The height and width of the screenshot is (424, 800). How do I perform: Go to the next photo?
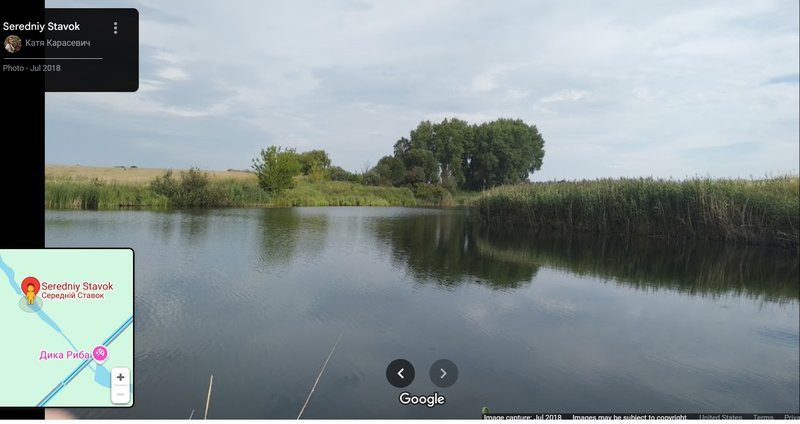[444, 373]
